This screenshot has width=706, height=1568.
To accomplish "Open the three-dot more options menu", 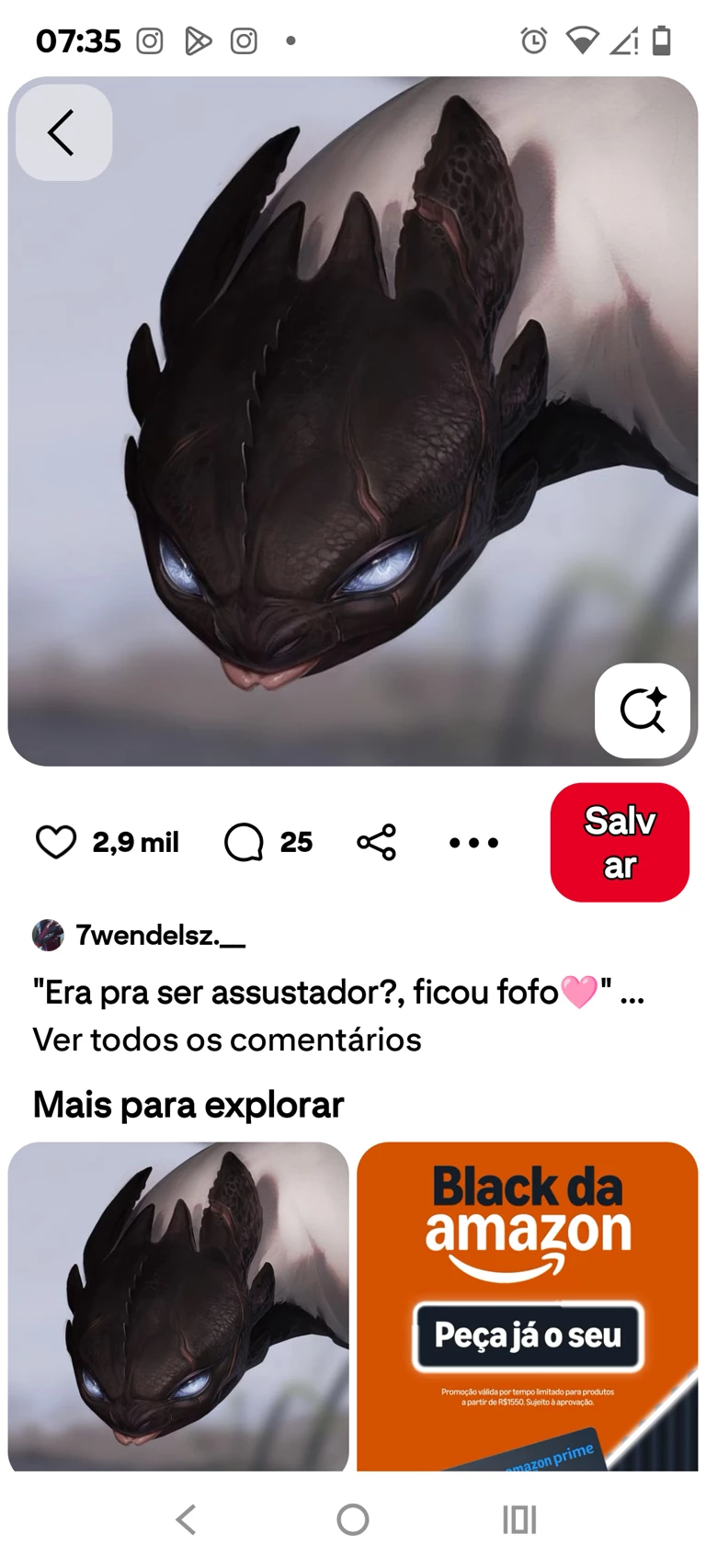I will click(x=473, y=842).
